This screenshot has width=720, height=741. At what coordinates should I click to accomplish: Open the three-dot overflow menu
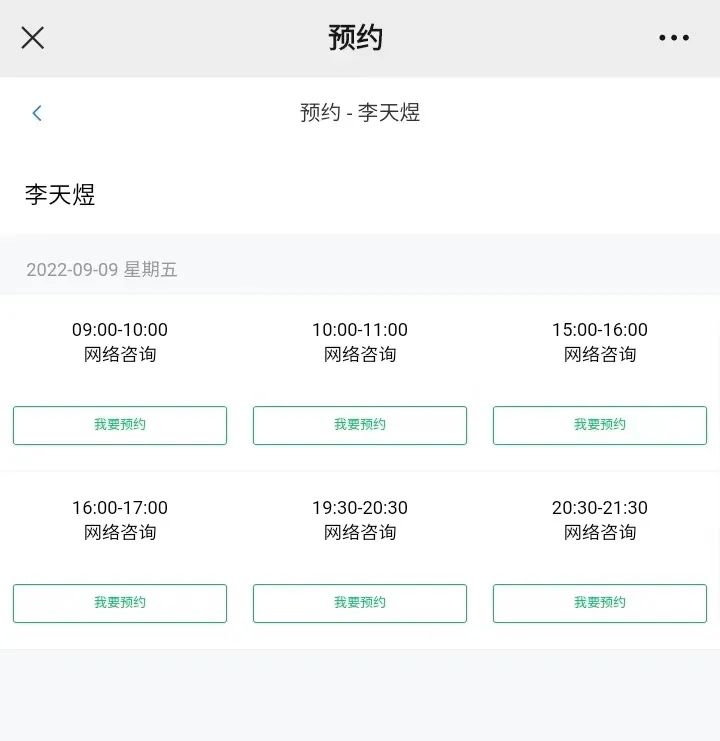673,38
